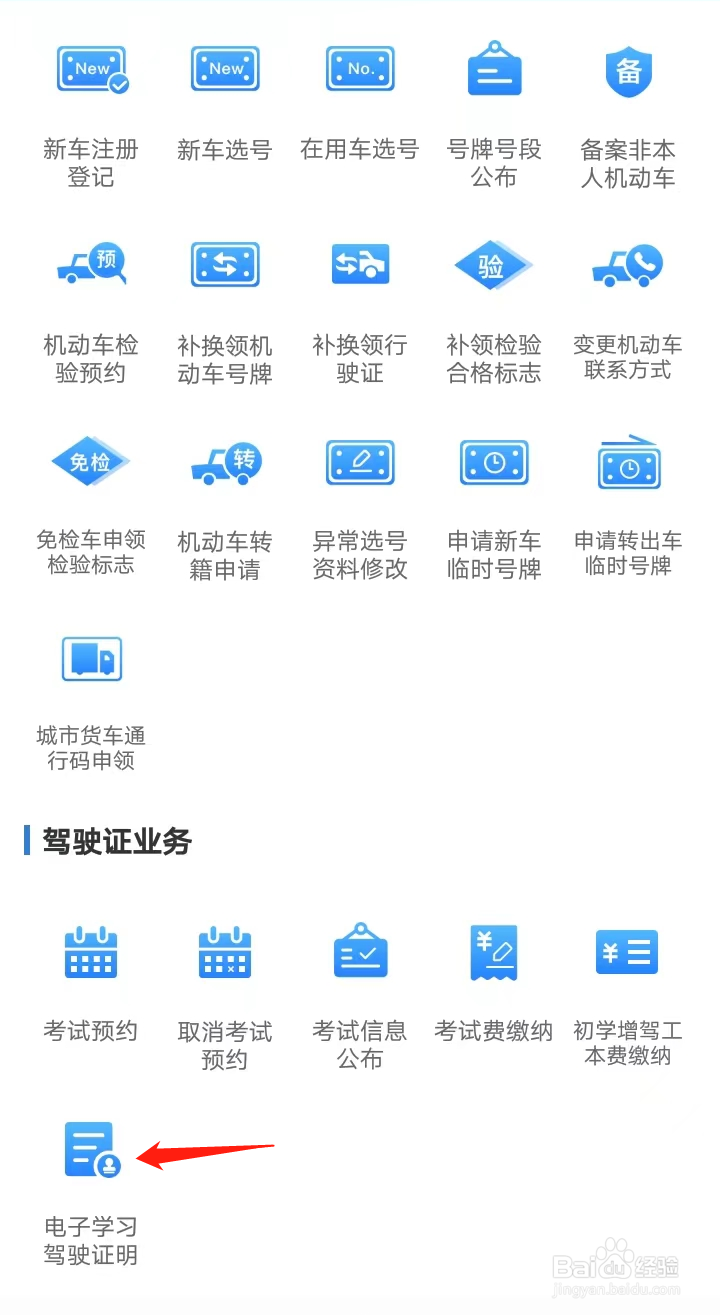Viewport: 720px width, 1315px height.
Task: Tap 变更机动车联系方式 icon
Action: point(627,264)
